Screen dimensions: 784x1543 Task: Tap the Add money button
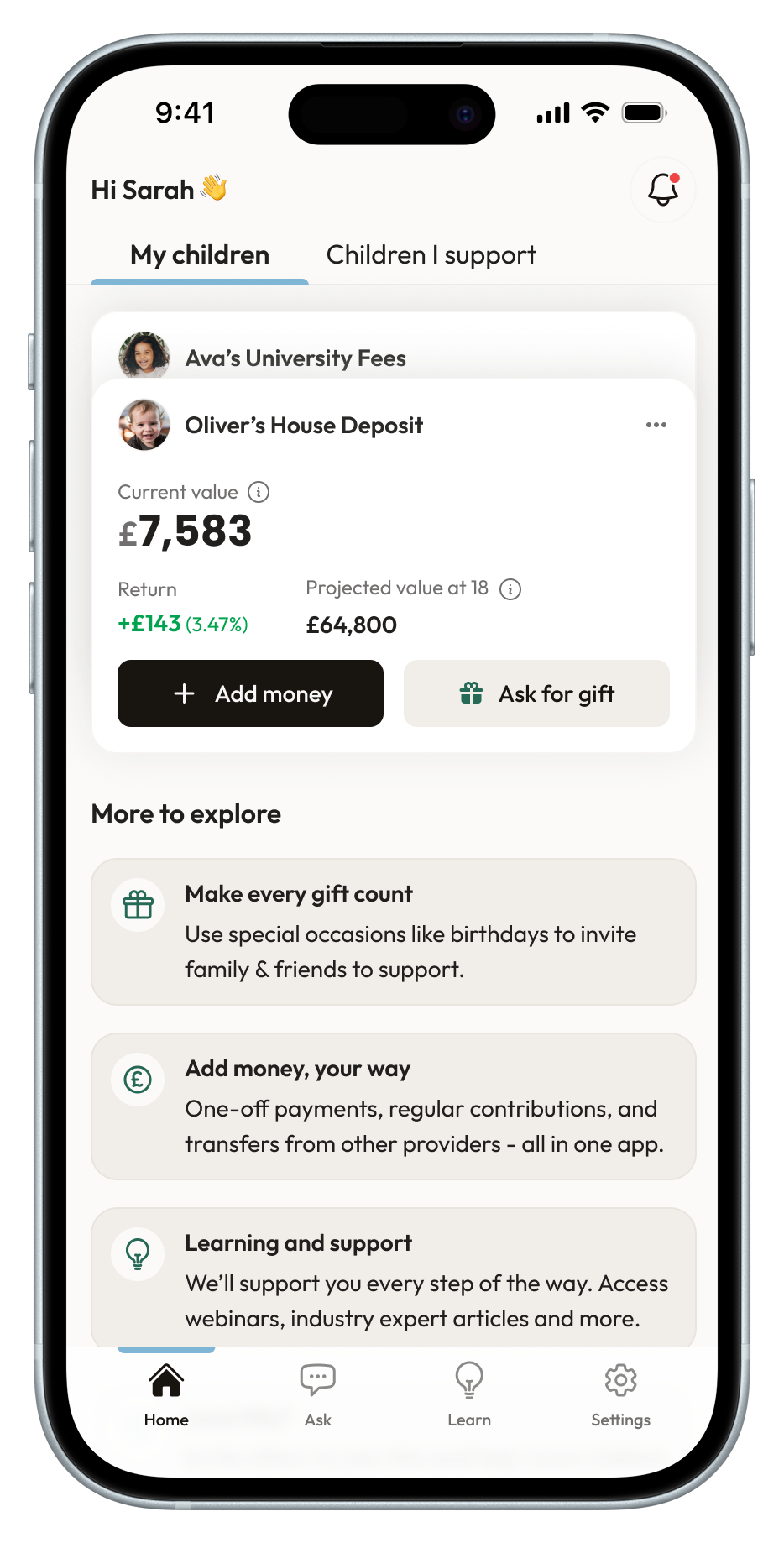point(250,693)
